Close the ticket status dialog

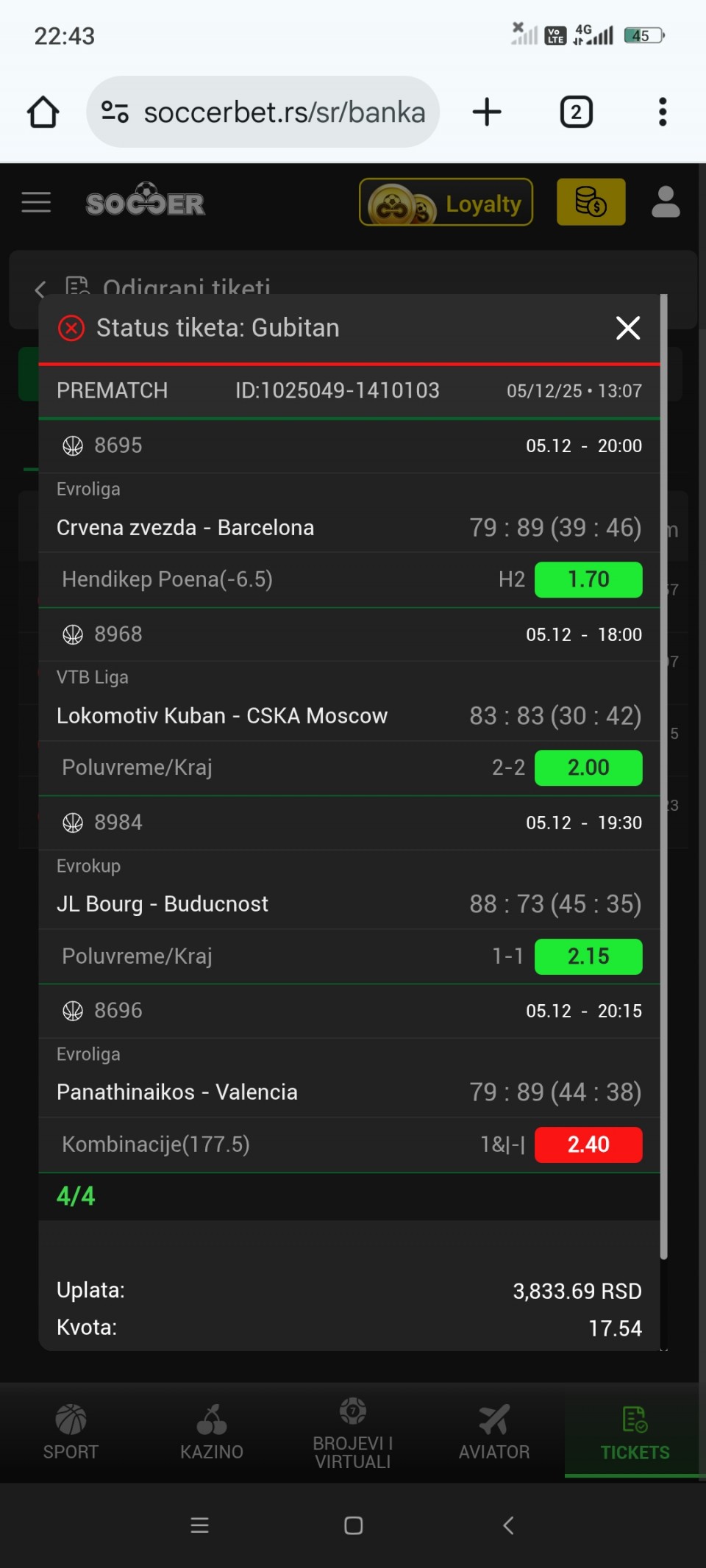[x=627, y=328]
